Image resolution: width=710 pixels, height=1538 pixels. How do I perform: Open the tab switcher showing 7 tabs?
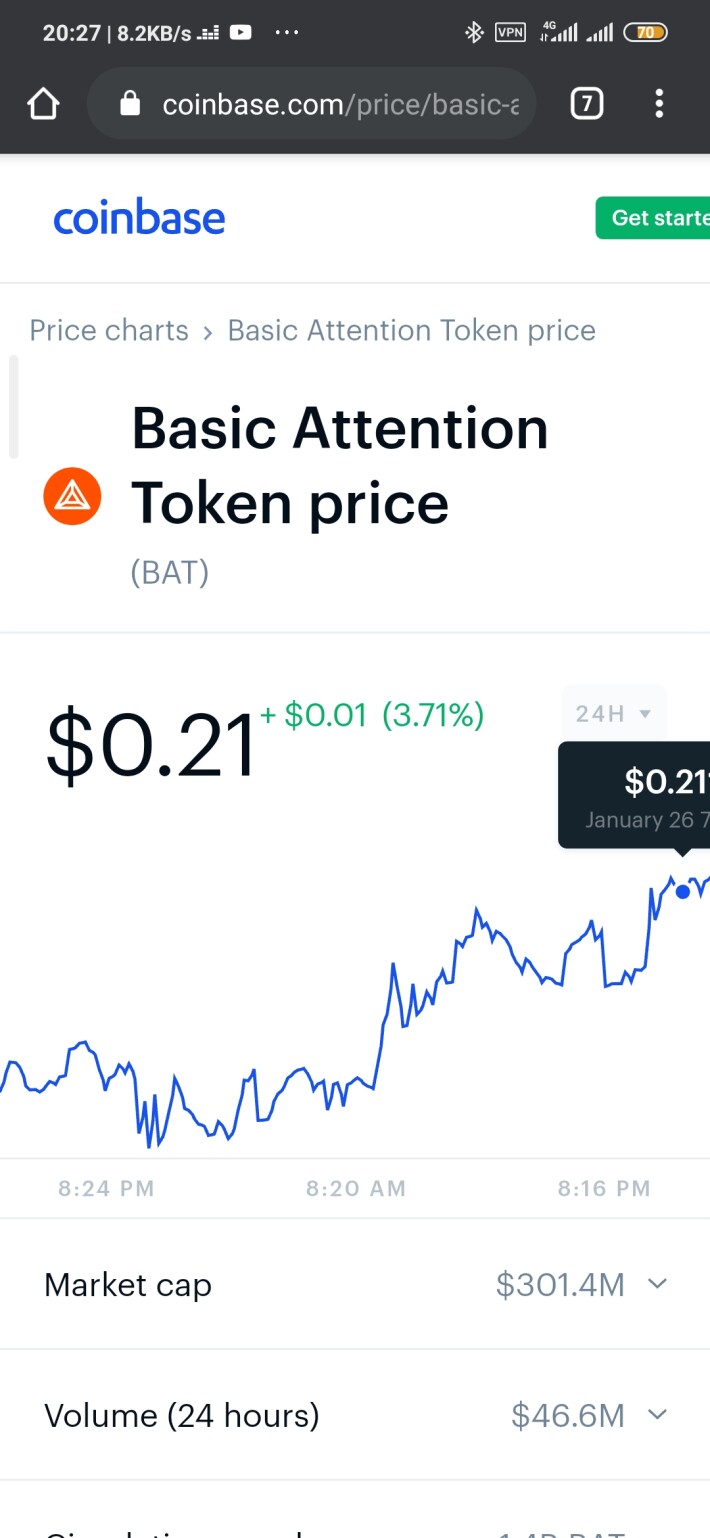[587, 104]
